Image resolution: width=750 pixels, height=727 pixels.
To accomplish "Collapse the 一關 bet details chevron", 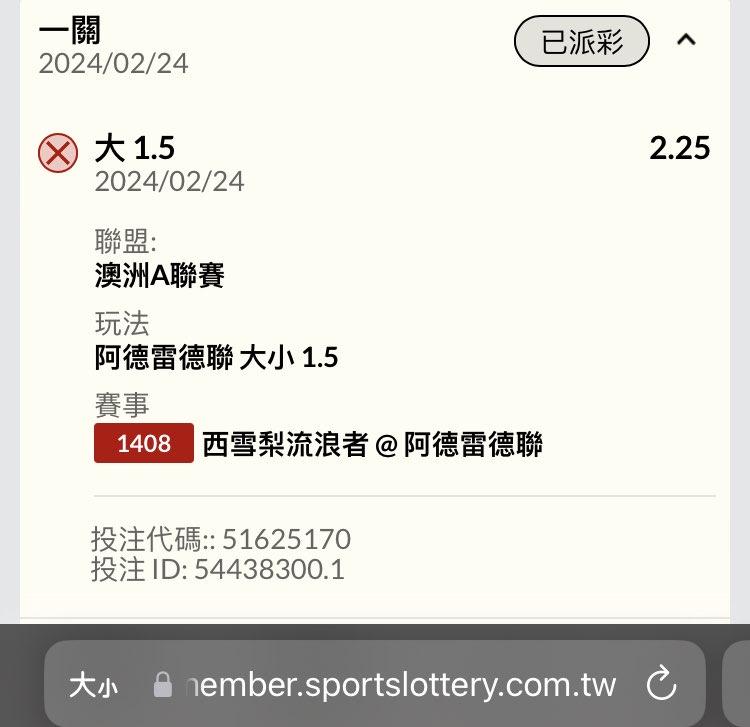I will (686, 41).
